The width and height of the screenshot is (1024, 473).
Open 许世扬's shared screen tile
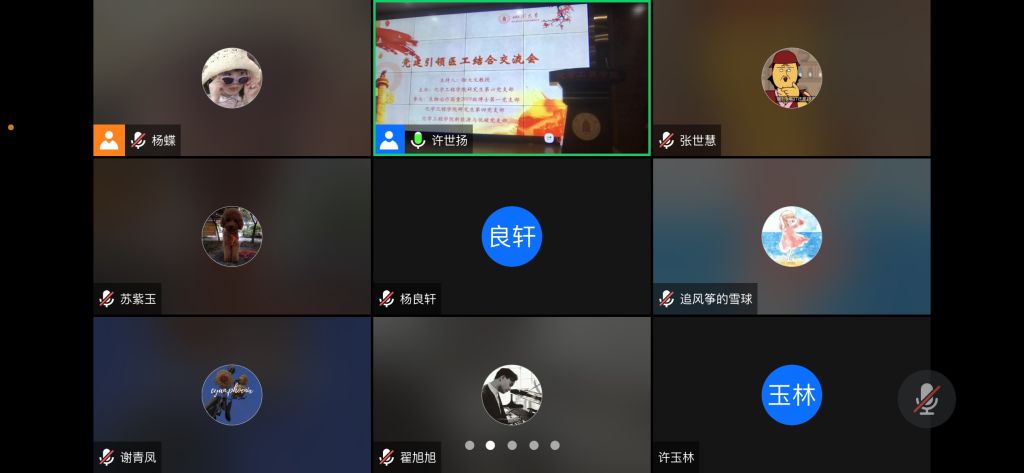(x=512, y=78)
